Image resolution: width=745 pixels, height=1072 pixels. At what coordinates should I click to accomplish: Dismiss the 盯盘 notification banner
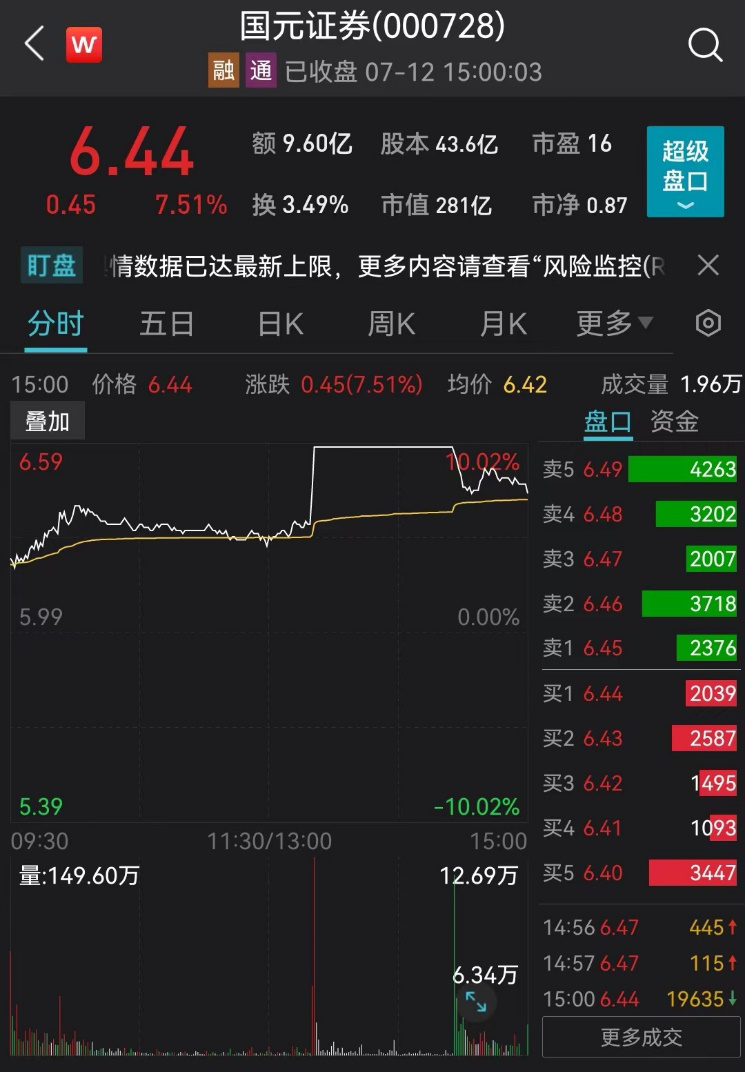(x=708, y=265)
